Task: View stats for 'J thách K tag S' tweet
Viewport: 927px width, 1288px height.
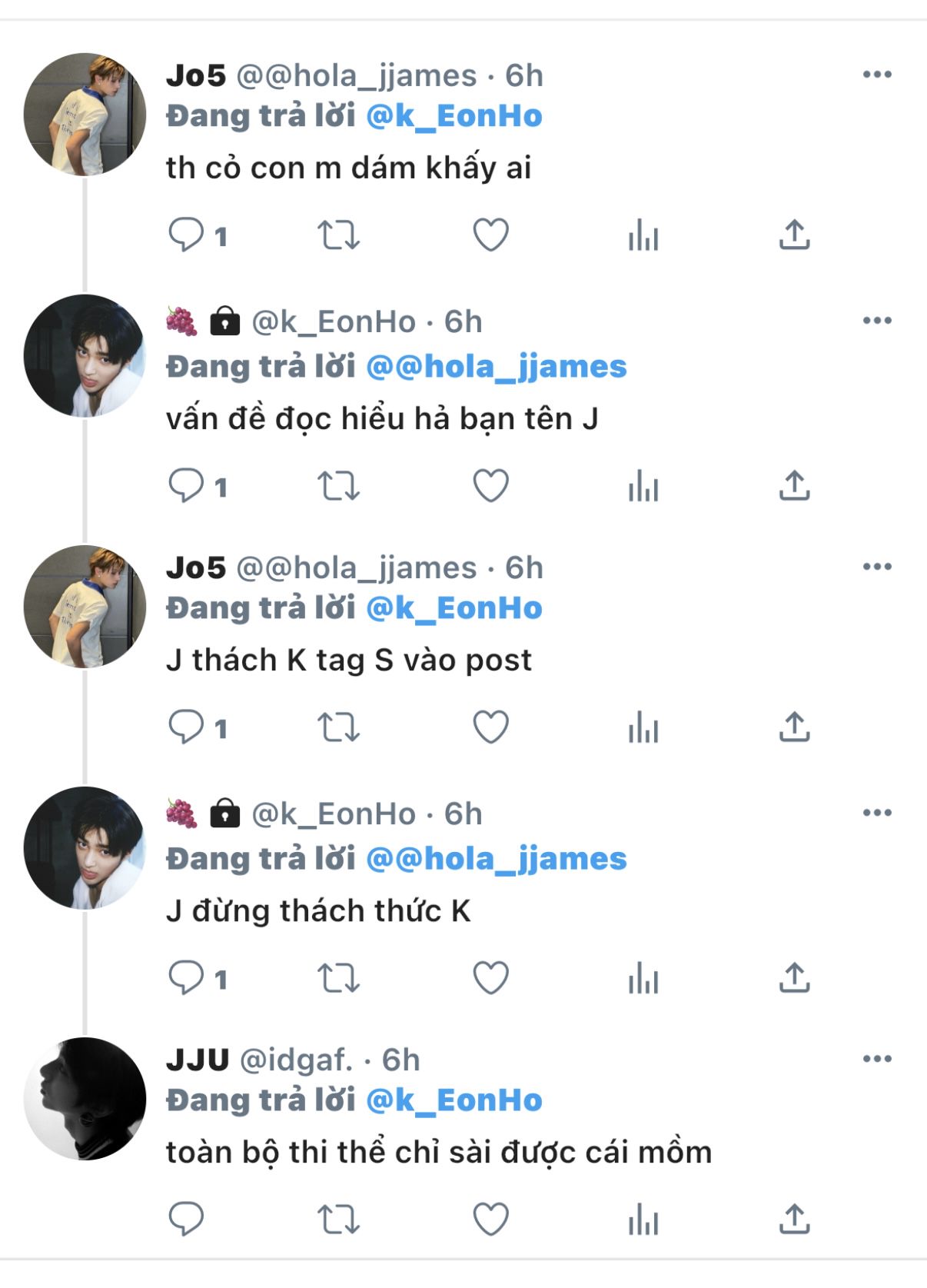Action: coord(643,727)
